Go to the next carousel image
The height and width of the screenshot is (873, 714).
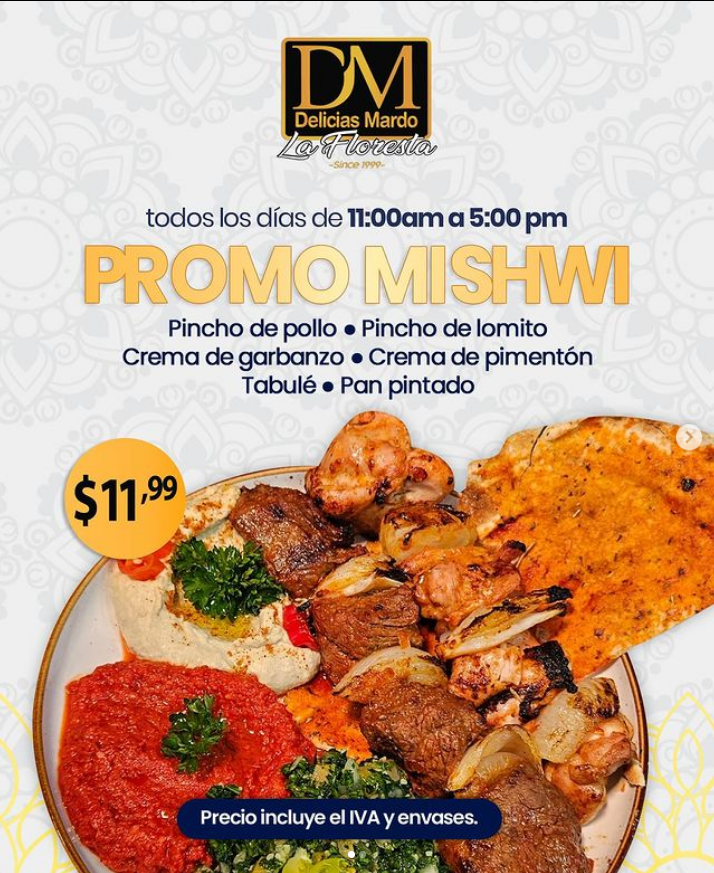tap(688, 437)
